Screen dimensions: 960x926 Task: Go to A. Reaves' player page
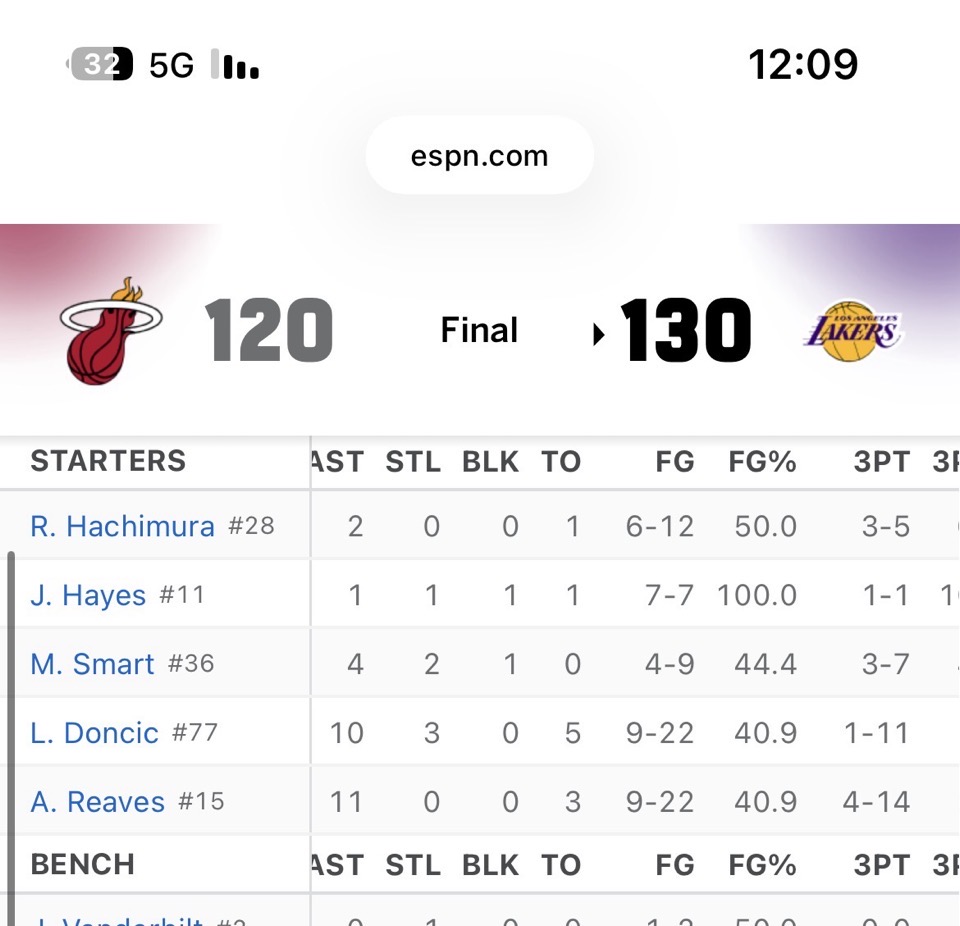coord(97,802)
